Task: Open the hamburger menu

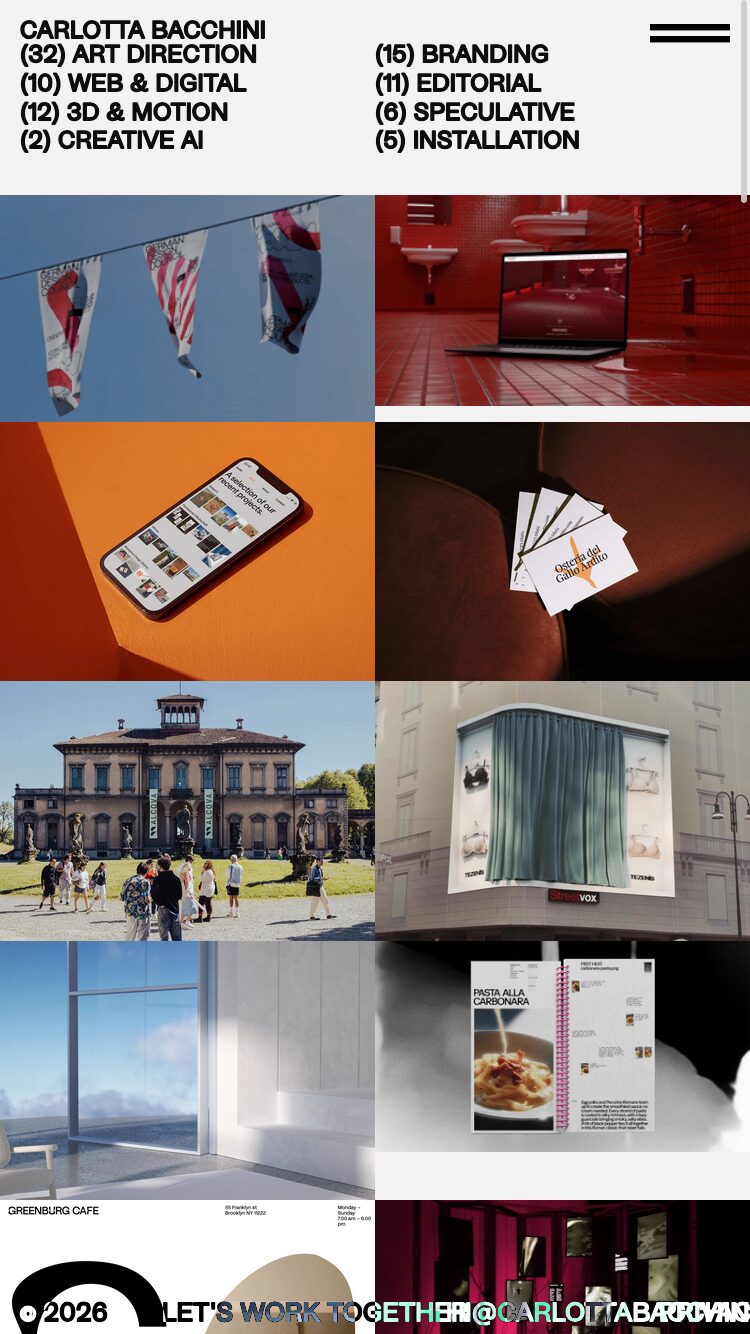Action: [689, 33]
